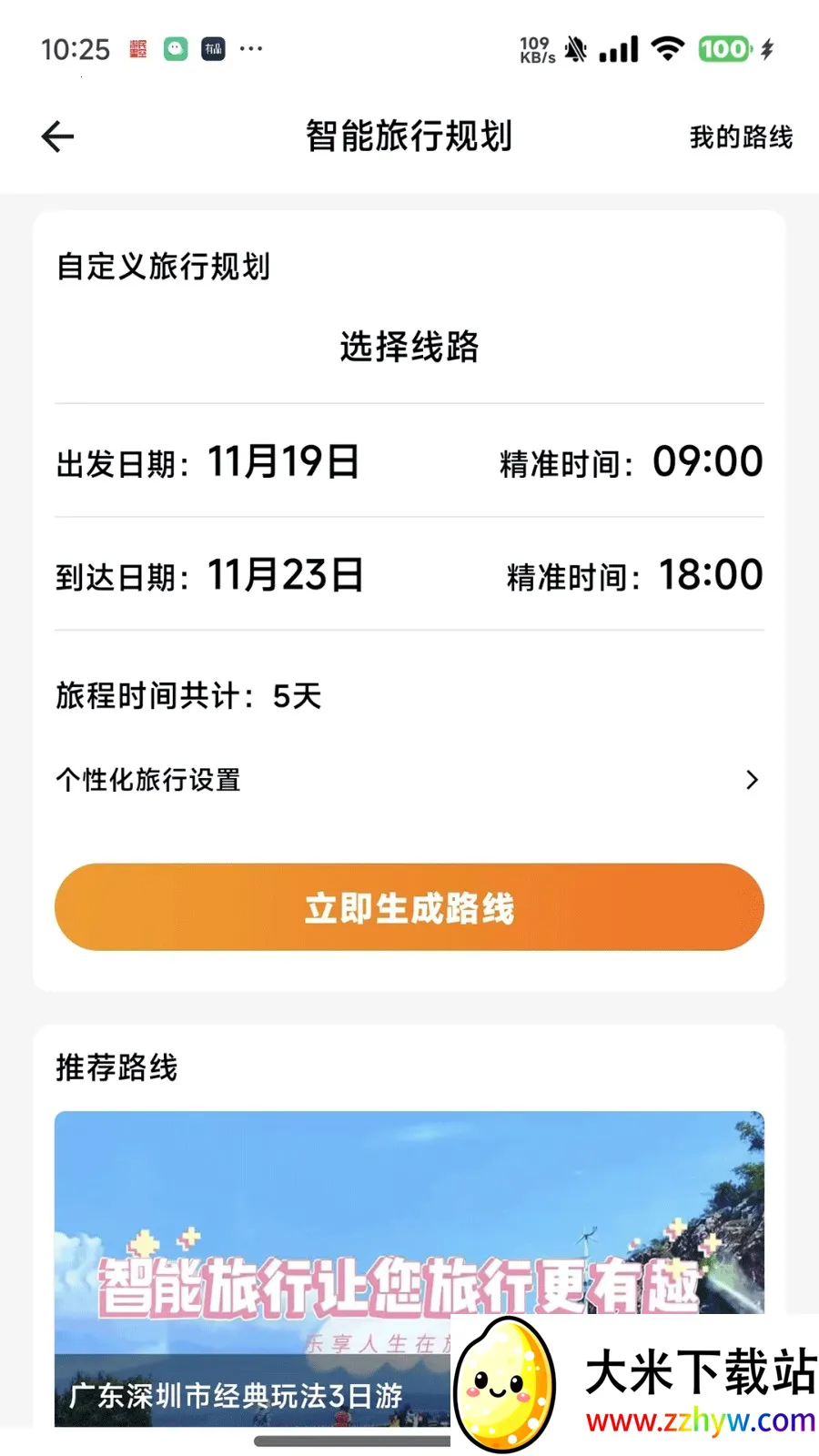The height and width of the screenshot is (1456, 819).
Task: Click the back arrow to return
Action: click(56, 136)
